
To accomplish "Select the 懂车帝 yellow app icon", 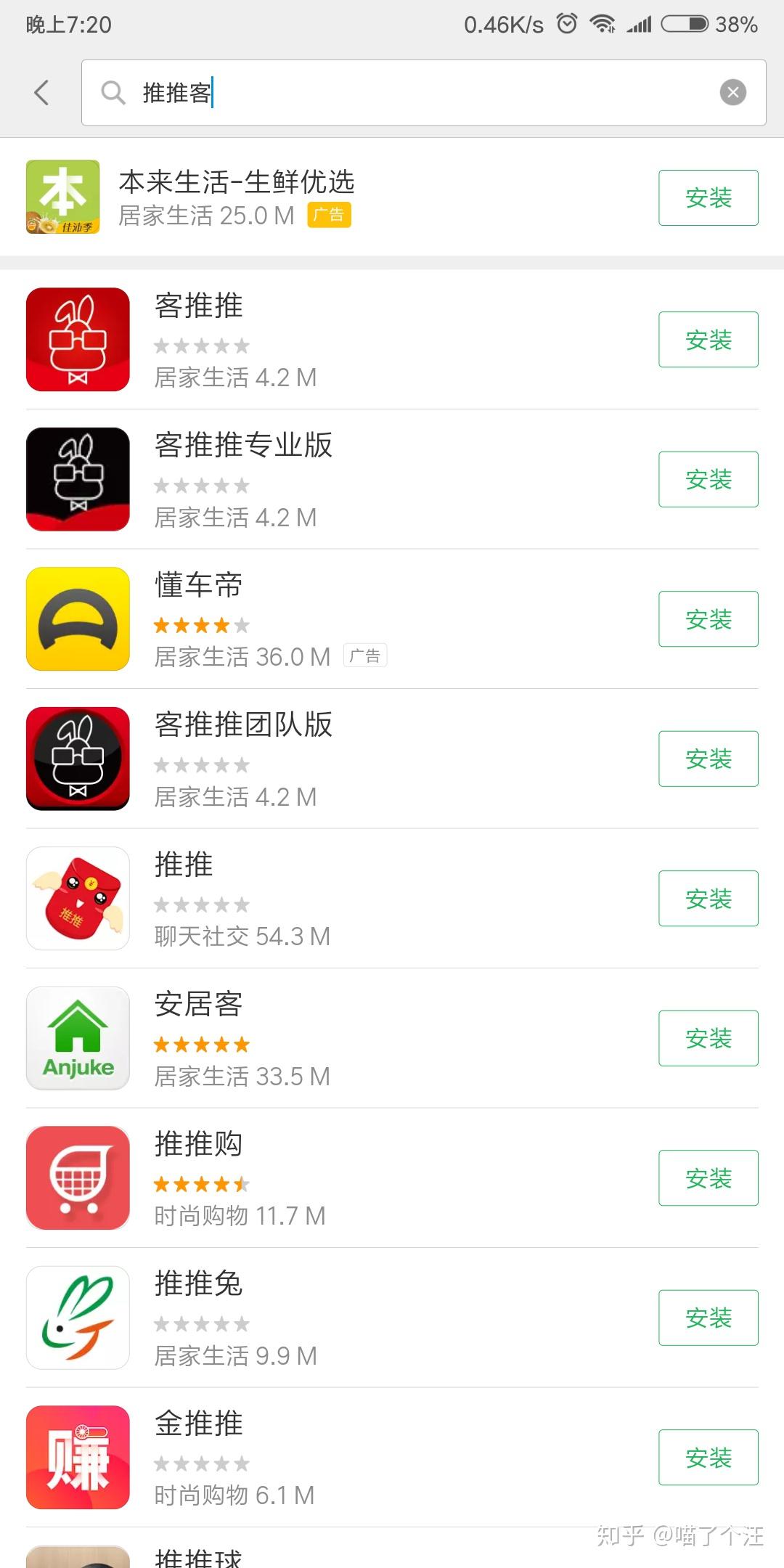I will click(x=77, y=619).
